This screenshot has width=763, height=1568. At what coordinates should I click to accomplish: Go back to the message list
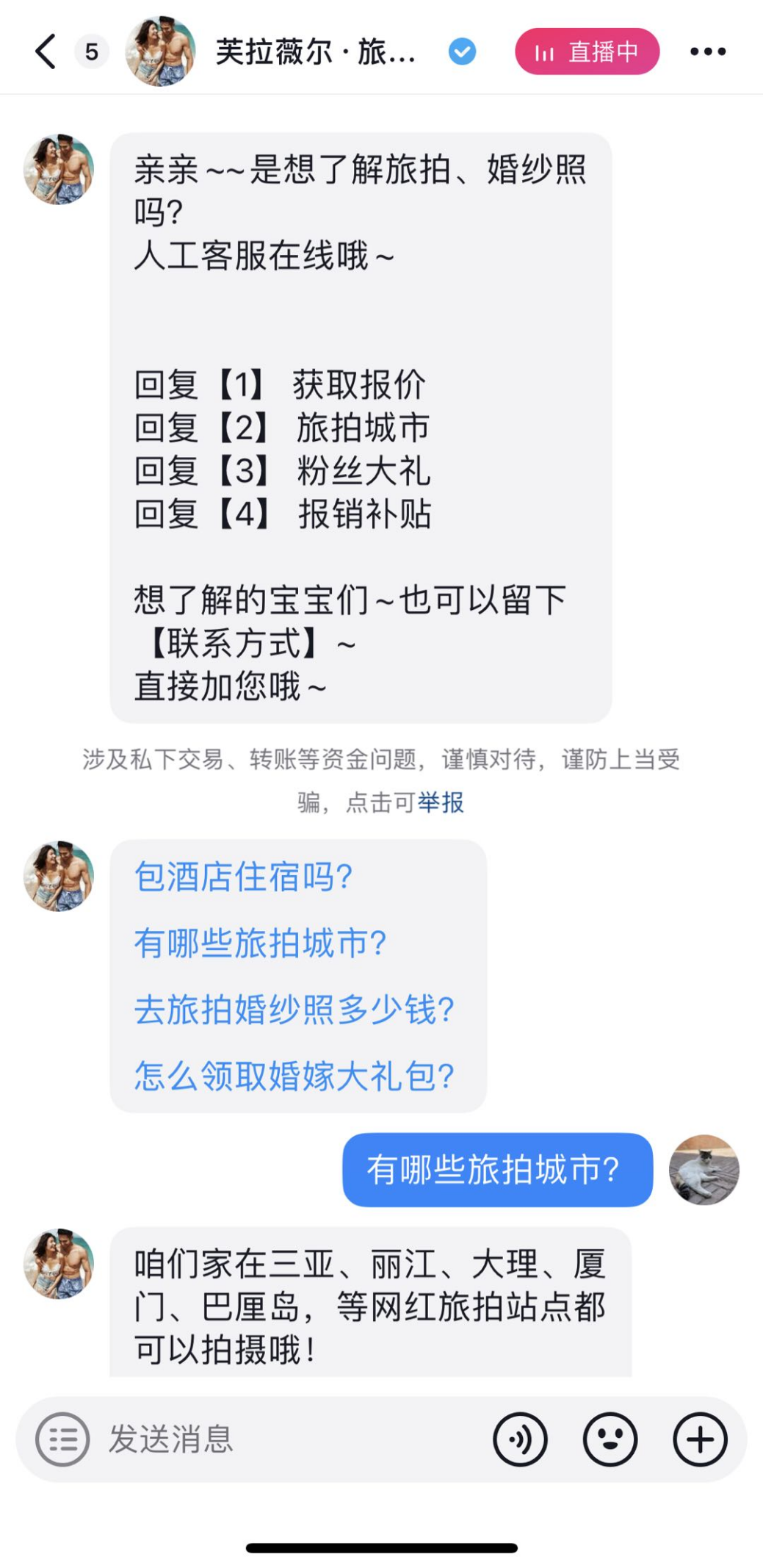46,51
